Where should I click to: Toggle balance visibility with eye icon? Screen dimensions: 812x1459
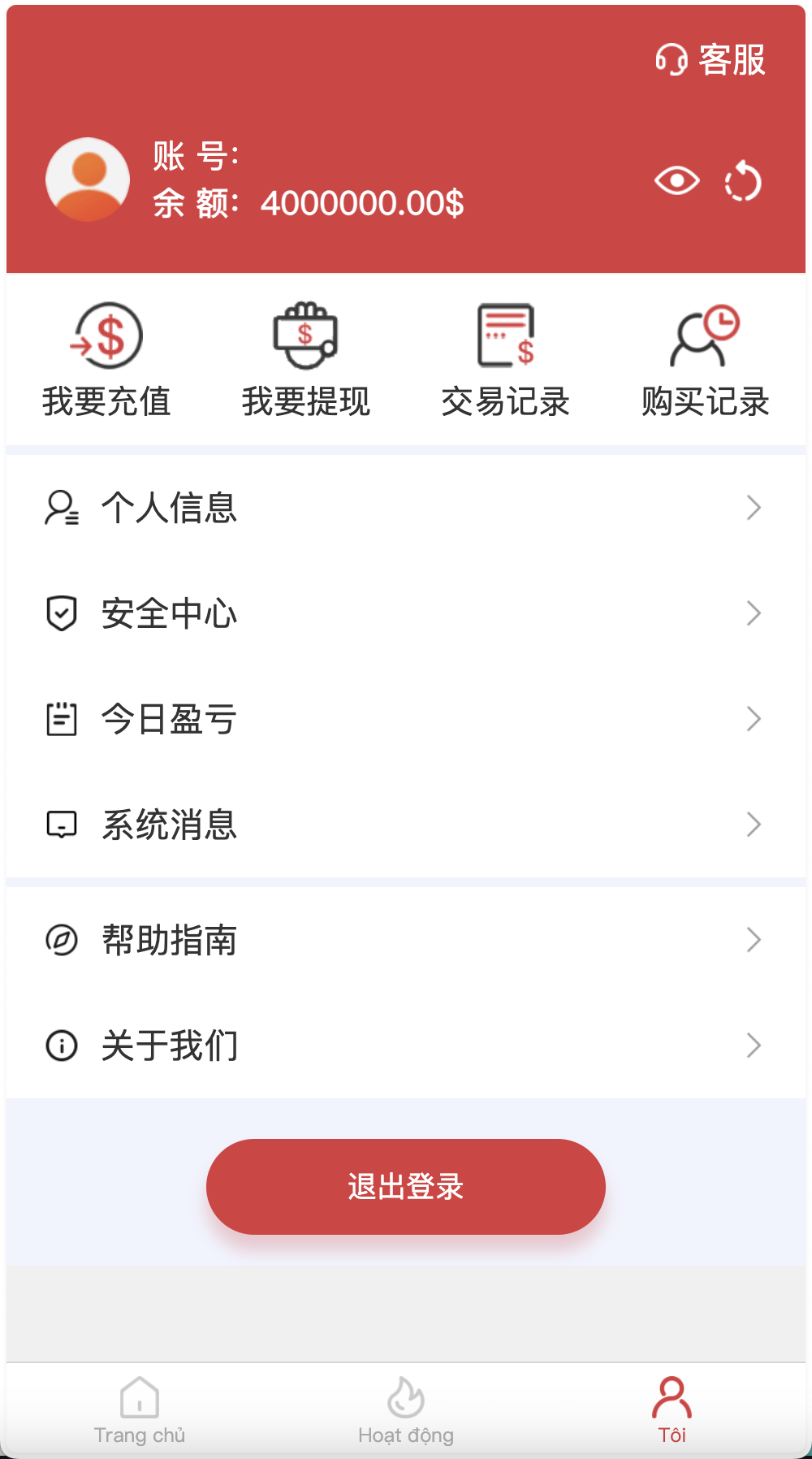(676, 180)
